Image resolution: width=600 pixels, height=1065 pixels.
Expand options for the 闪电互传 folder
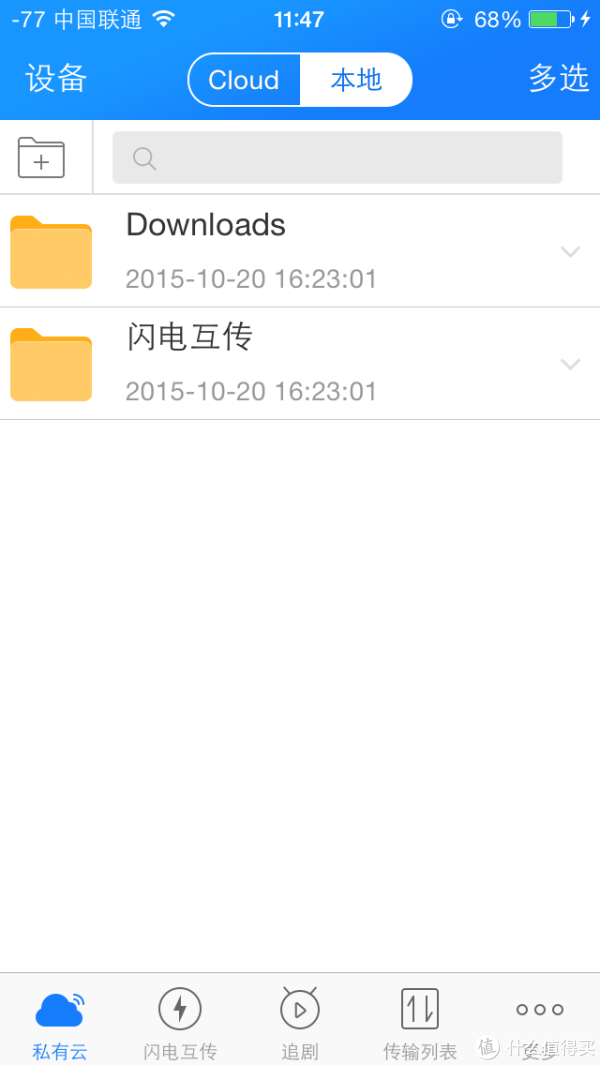(570, 364)
